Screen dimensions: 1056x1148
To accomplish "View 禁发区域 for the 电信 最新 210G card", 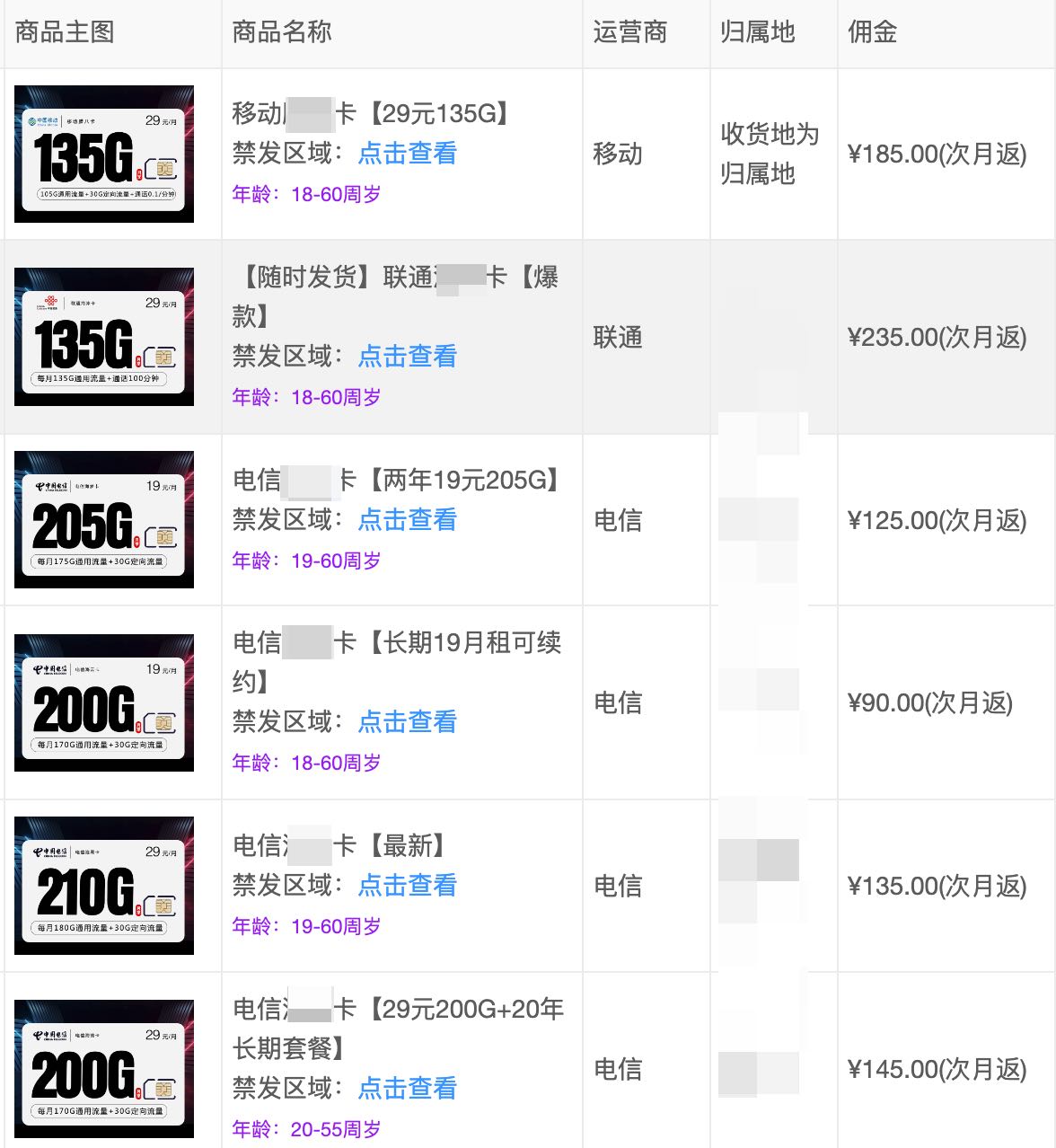I will coord(407,886).
